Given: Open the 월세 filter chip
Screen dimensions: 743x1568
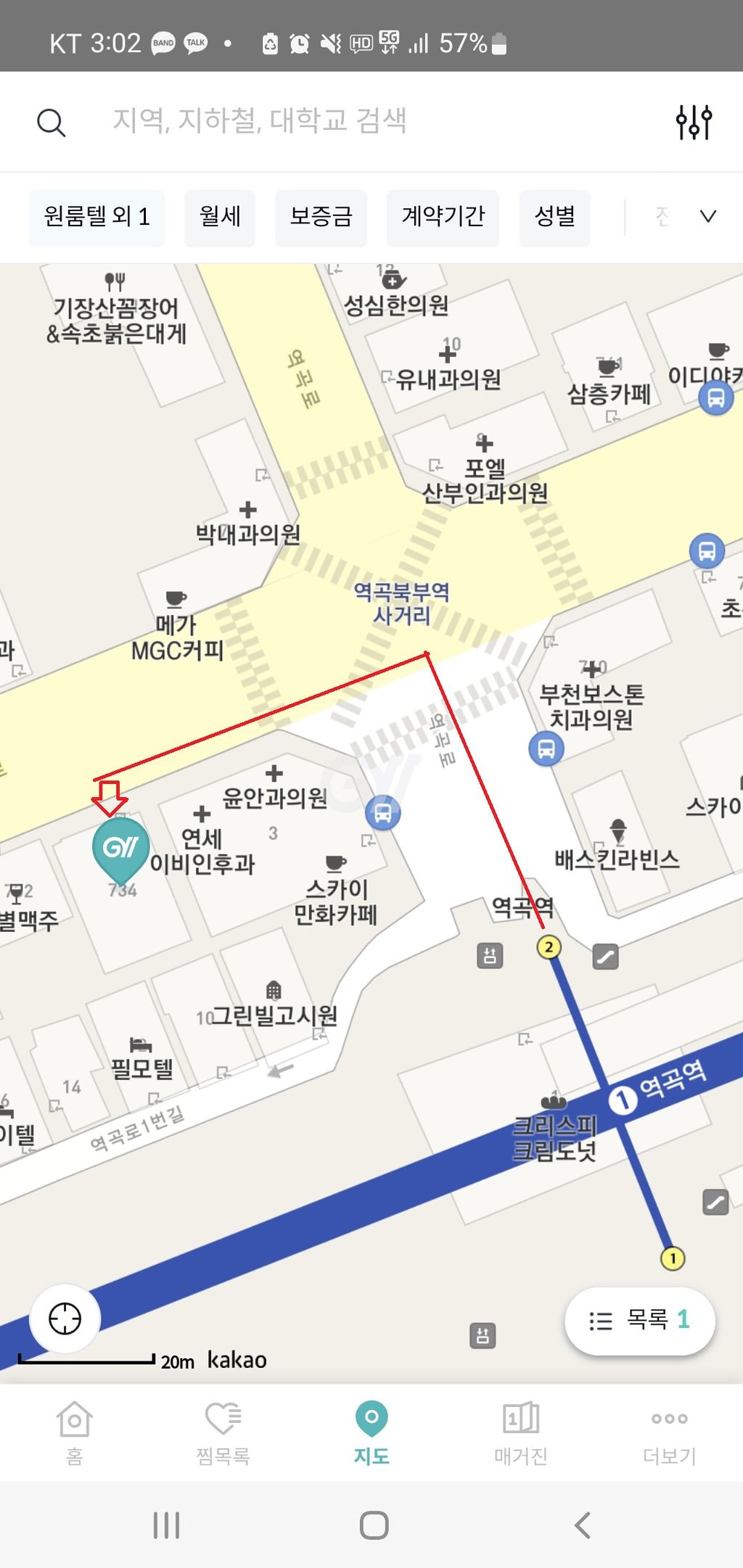Looking at the screenshot, I should (x=220, y=217).
